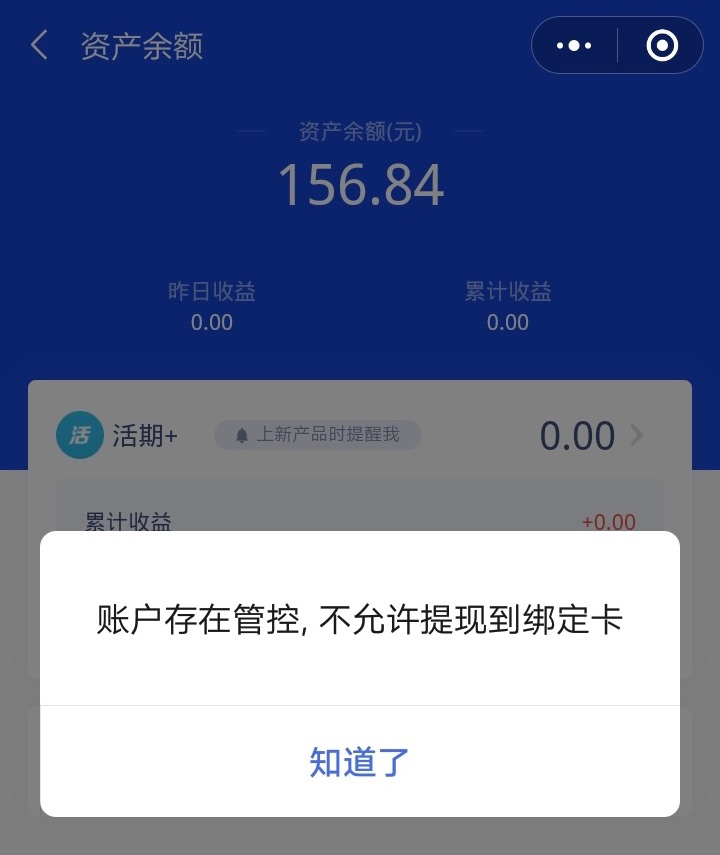Select the 昨日收益 earnings value
The image size is (720, 855).
212,322
